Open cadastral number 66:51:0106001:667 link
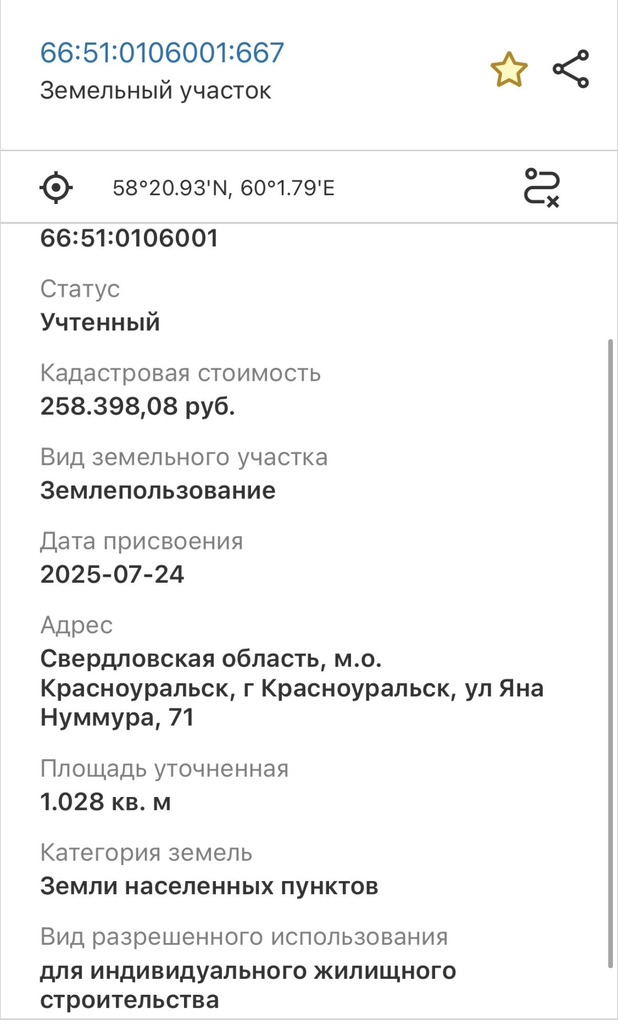The image size is (619, 1024). [x=162, y=52]
